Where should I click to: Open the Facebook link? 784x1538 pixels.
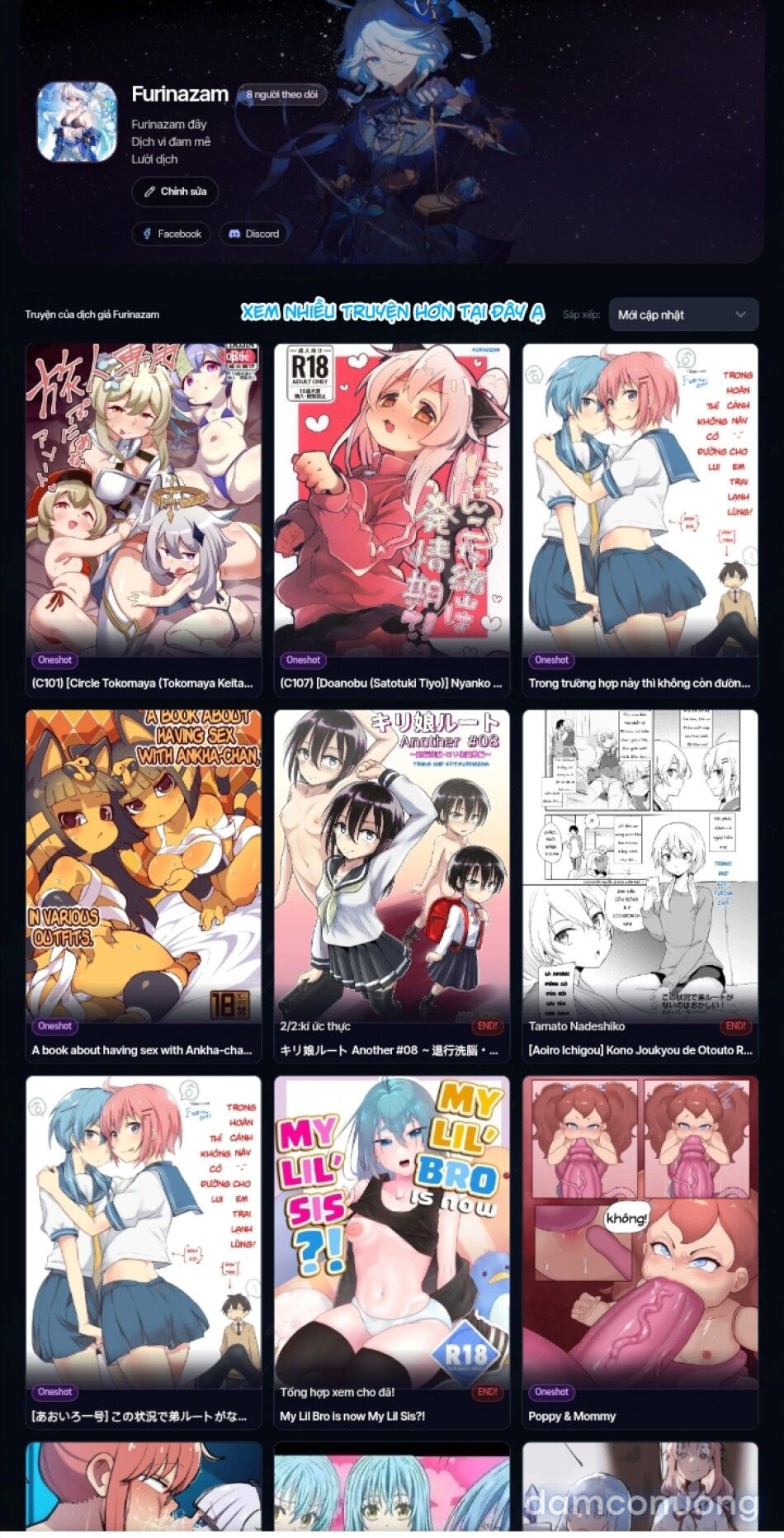click(171, 234)
